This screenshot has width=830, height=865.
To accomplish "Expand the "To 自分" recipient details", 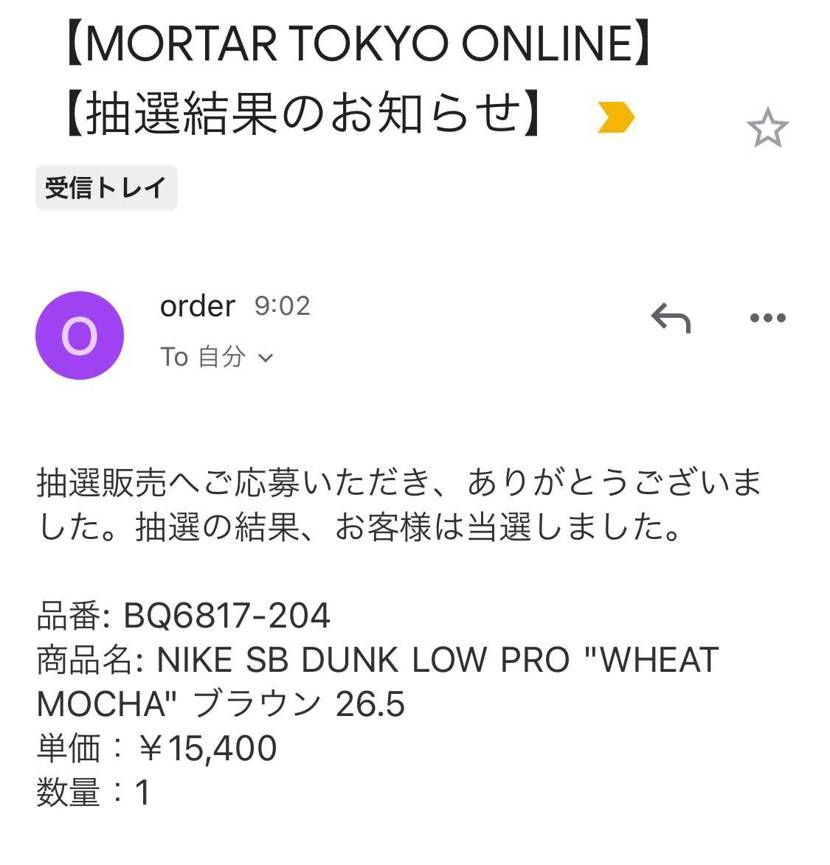I will click(x=213, y=356).
